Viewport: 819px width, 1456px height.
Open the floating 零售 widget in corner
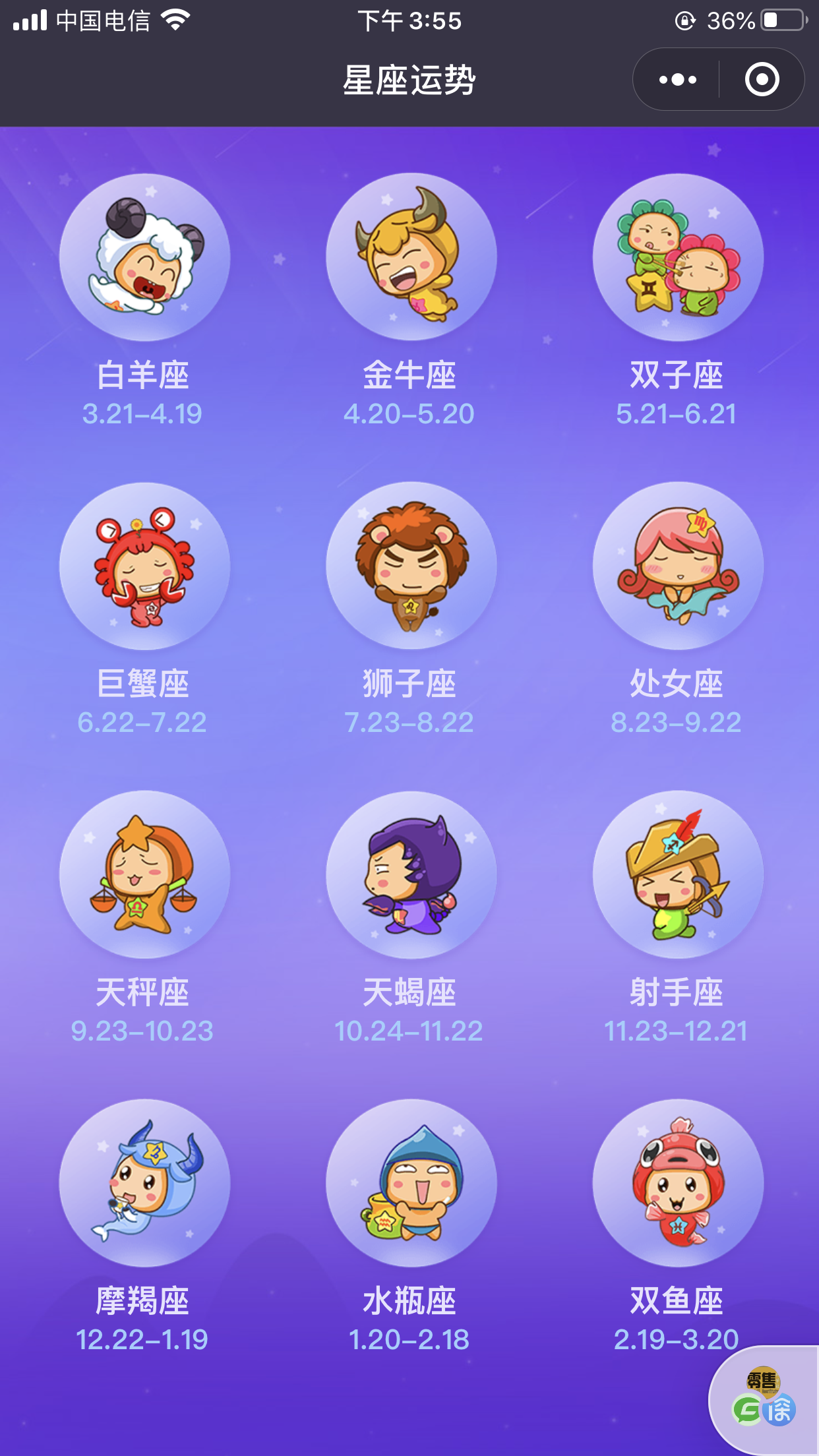(764, 1399)
